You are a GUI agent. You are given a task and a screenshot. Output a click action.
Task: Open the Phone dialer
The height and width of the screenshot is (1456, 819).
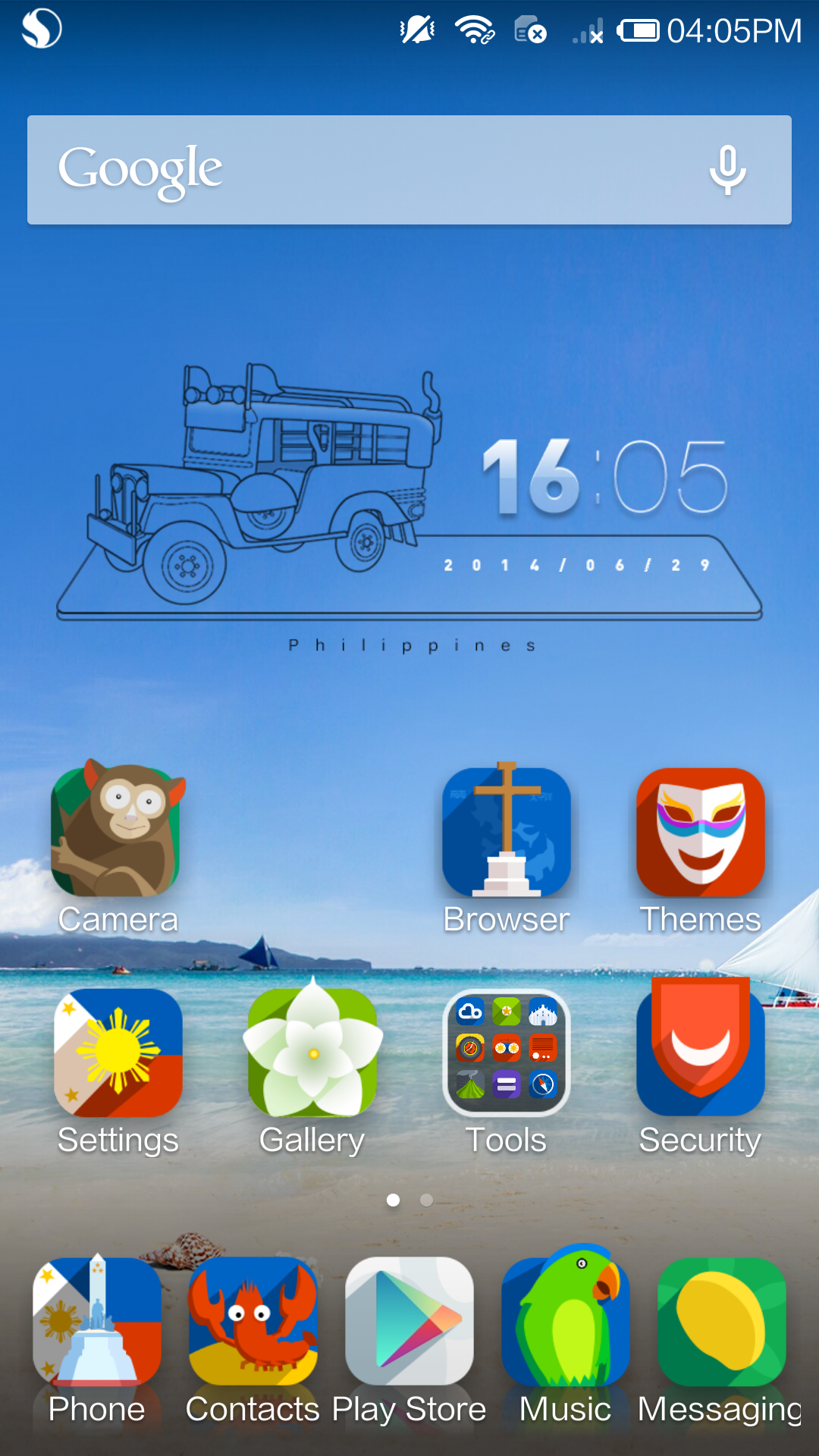[96, 1323]
